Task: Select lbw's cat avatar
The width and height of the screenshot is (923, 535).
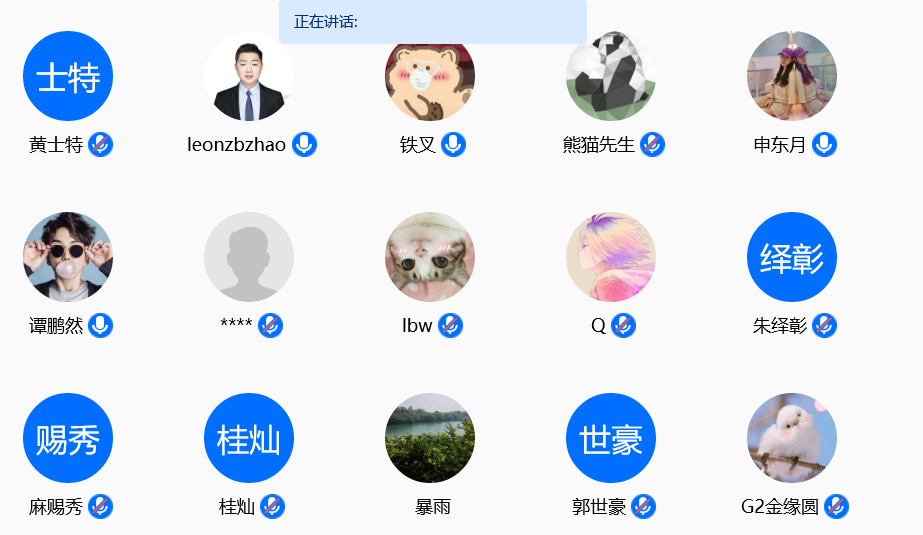Action: (430, 257)
